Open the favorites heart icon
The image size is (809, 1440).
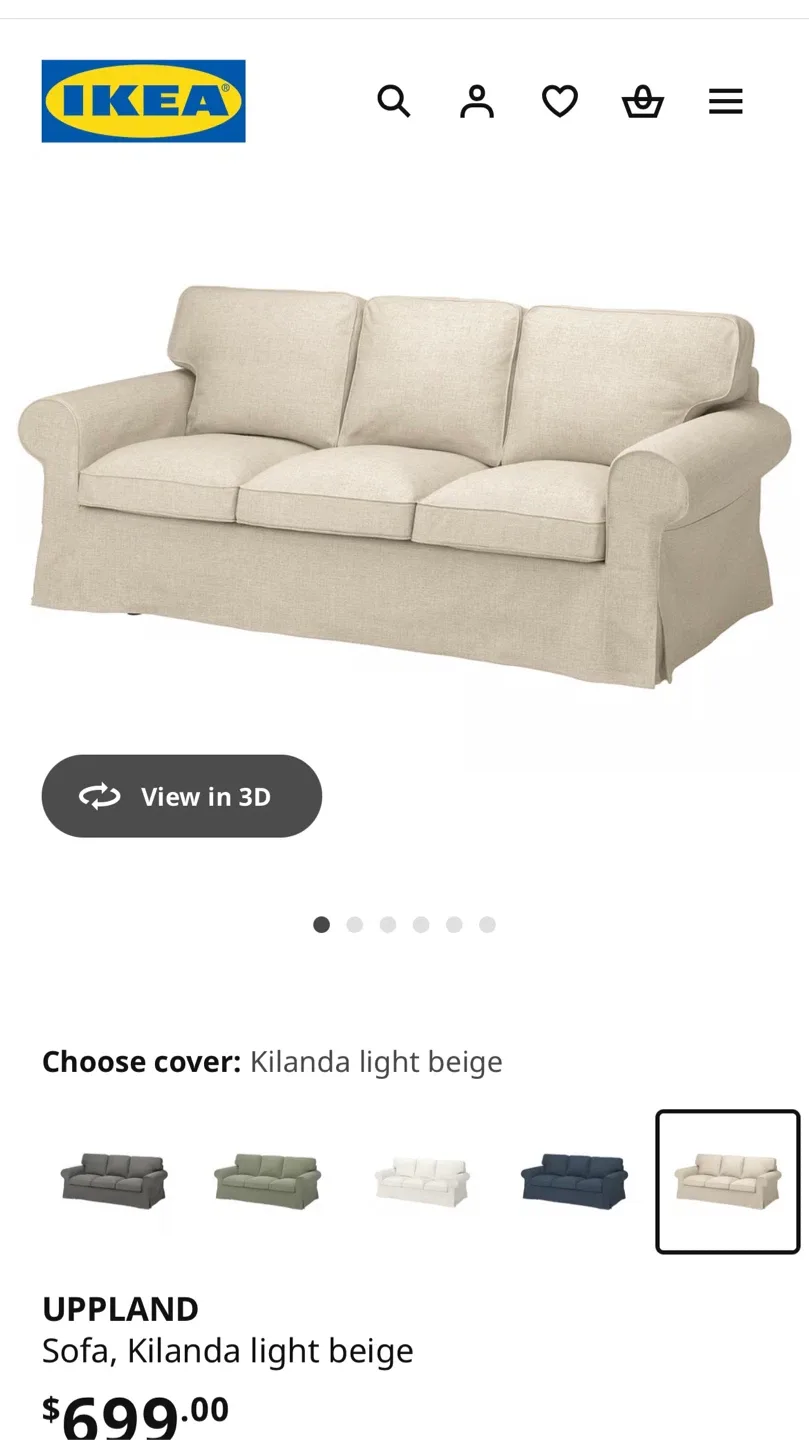click(560, 101)
